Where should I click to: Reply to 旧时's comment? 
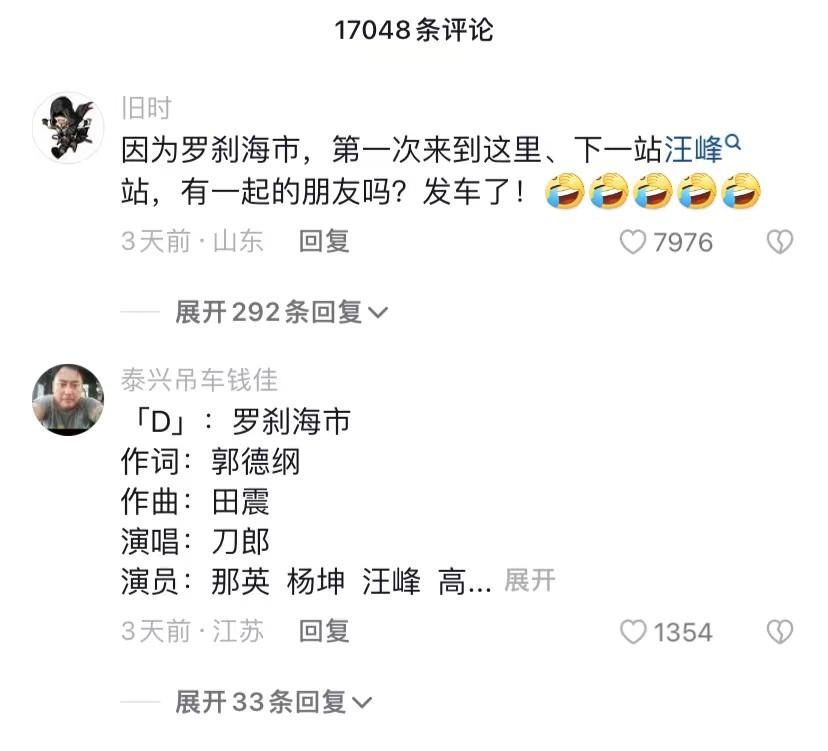point(324,241)
